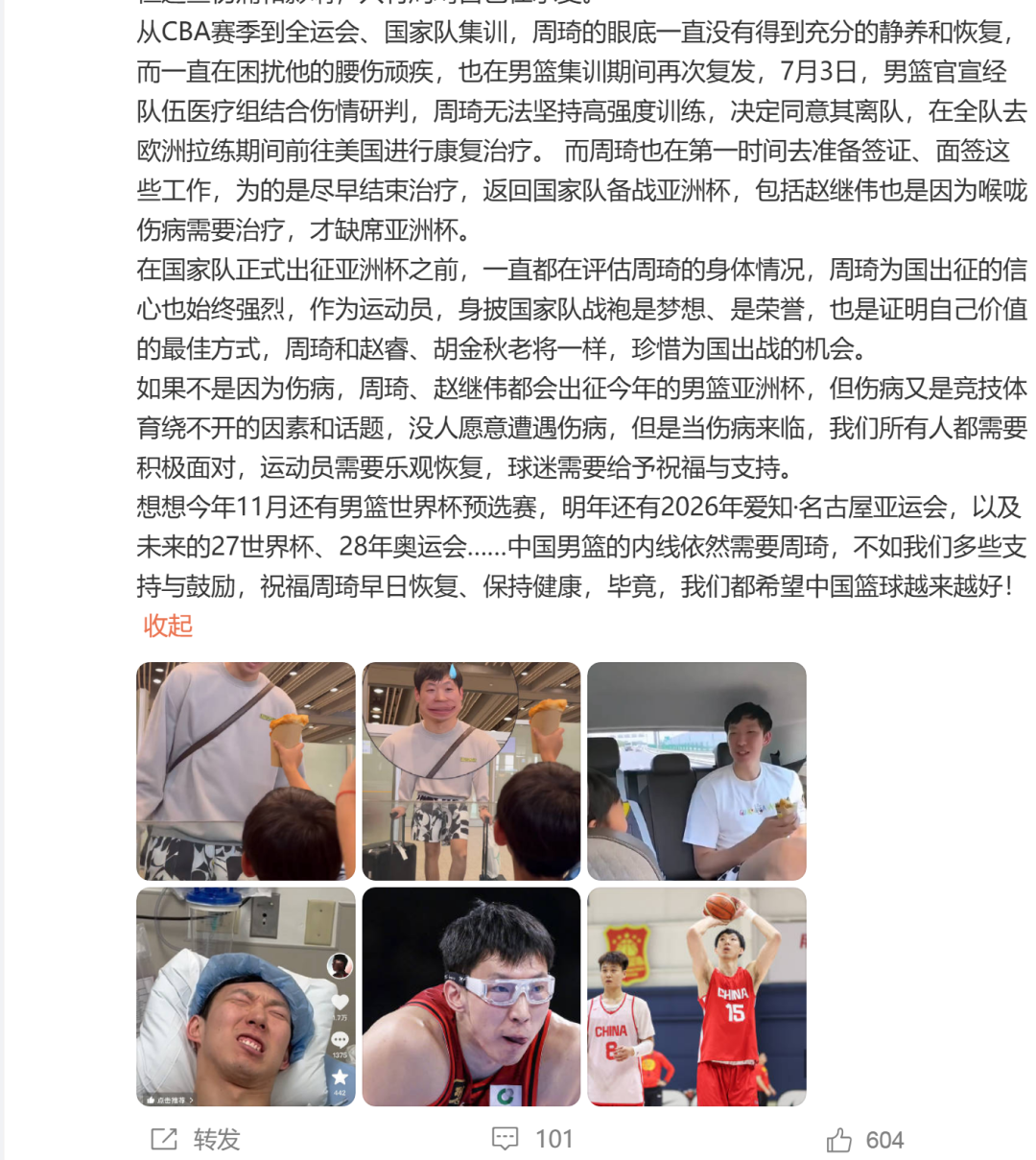This screenshot has height=1160, width=1036.
Task: Open the close-up photo with sports goggles
Action: [x=471, y=996]
